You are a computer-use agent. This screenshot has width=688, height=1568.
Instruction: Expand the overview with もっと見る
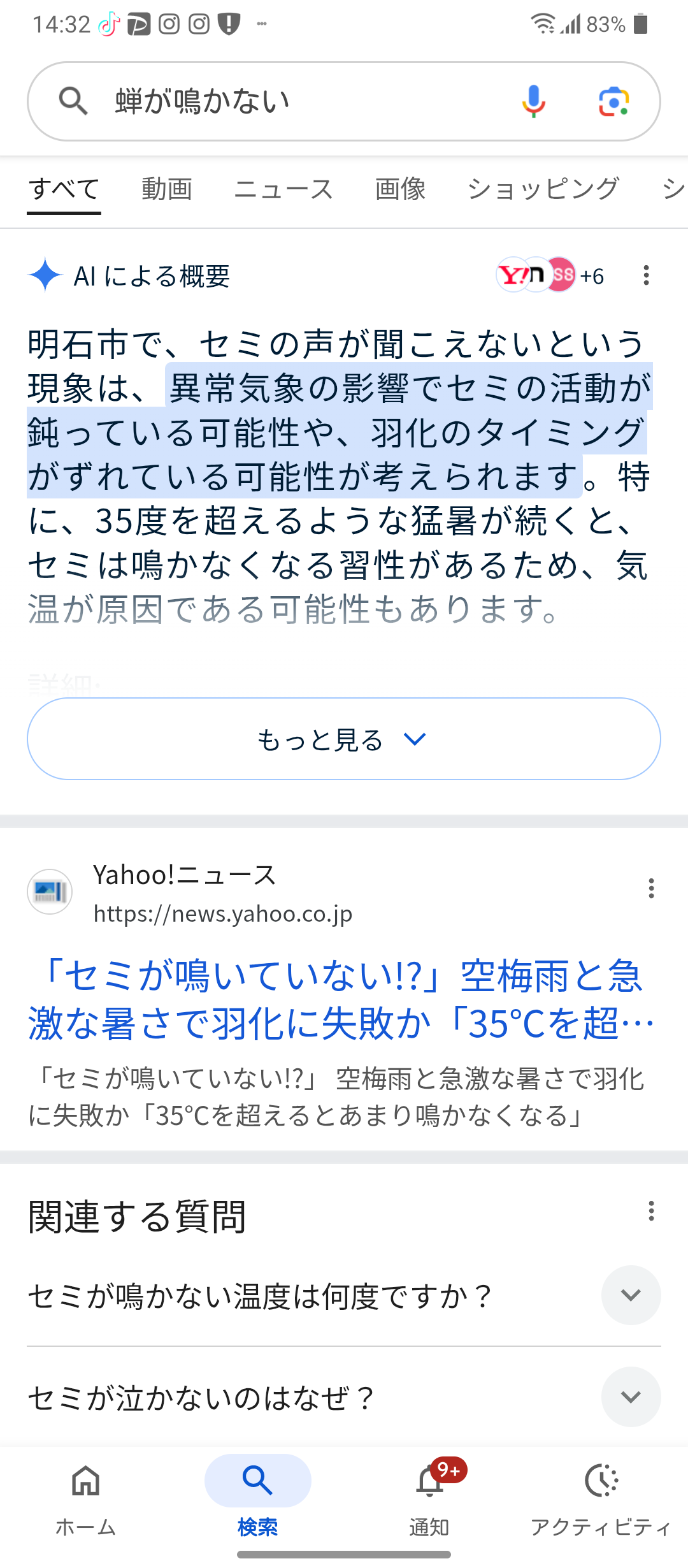(343, 739)
